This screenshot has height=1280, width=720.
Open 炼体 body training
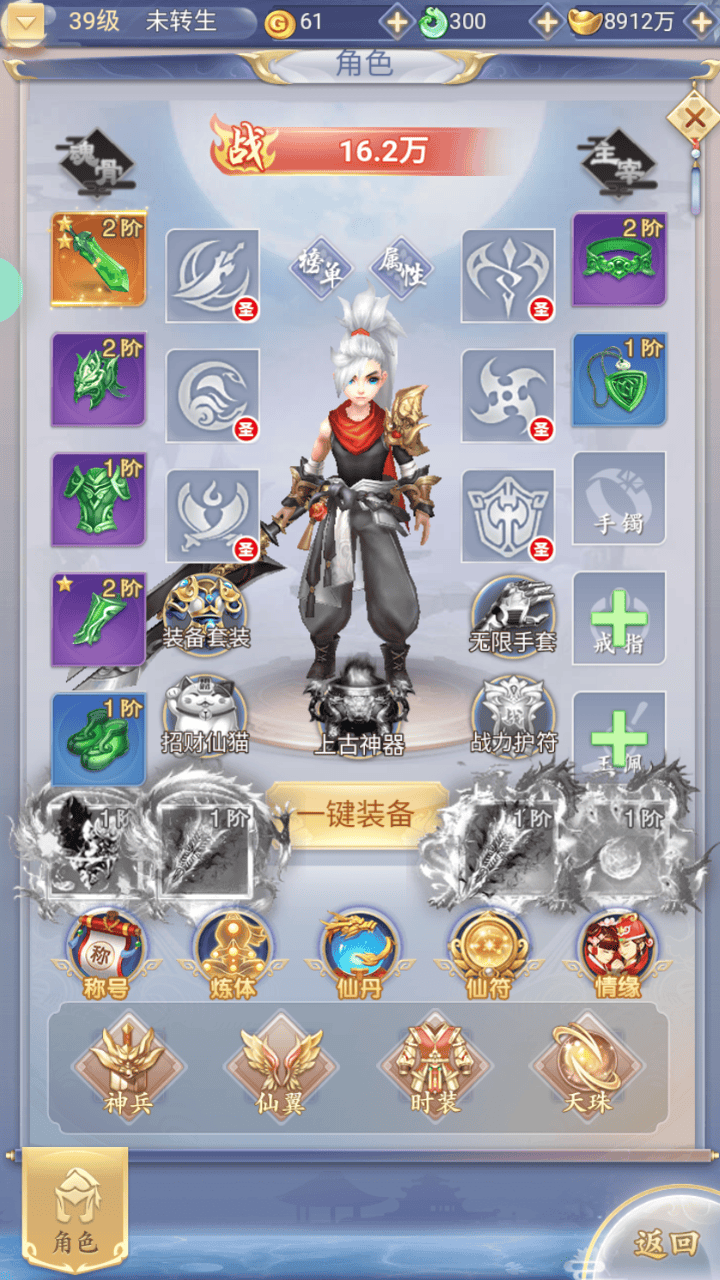(232, 951)
